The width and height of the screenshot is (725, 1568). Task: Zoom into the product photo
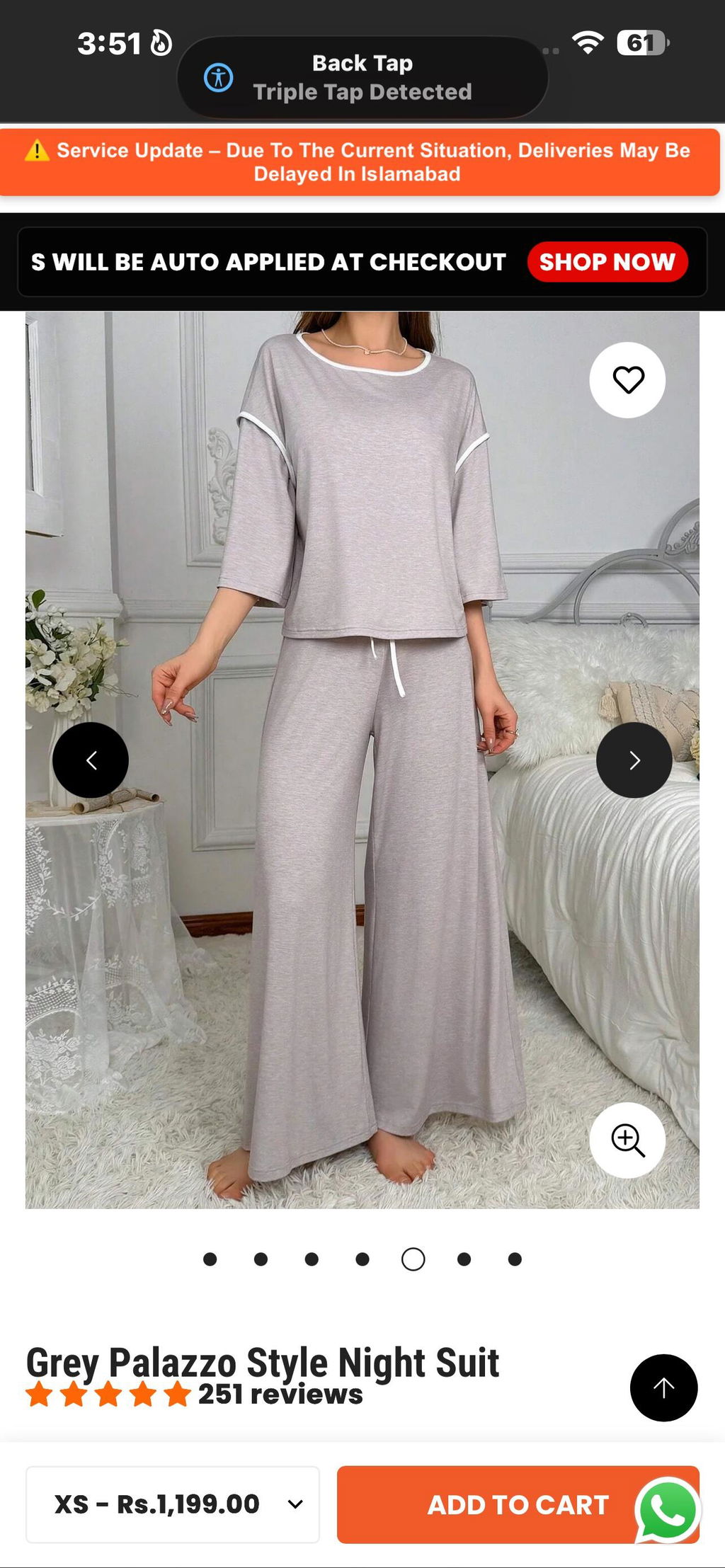[x=627, y=1140]
